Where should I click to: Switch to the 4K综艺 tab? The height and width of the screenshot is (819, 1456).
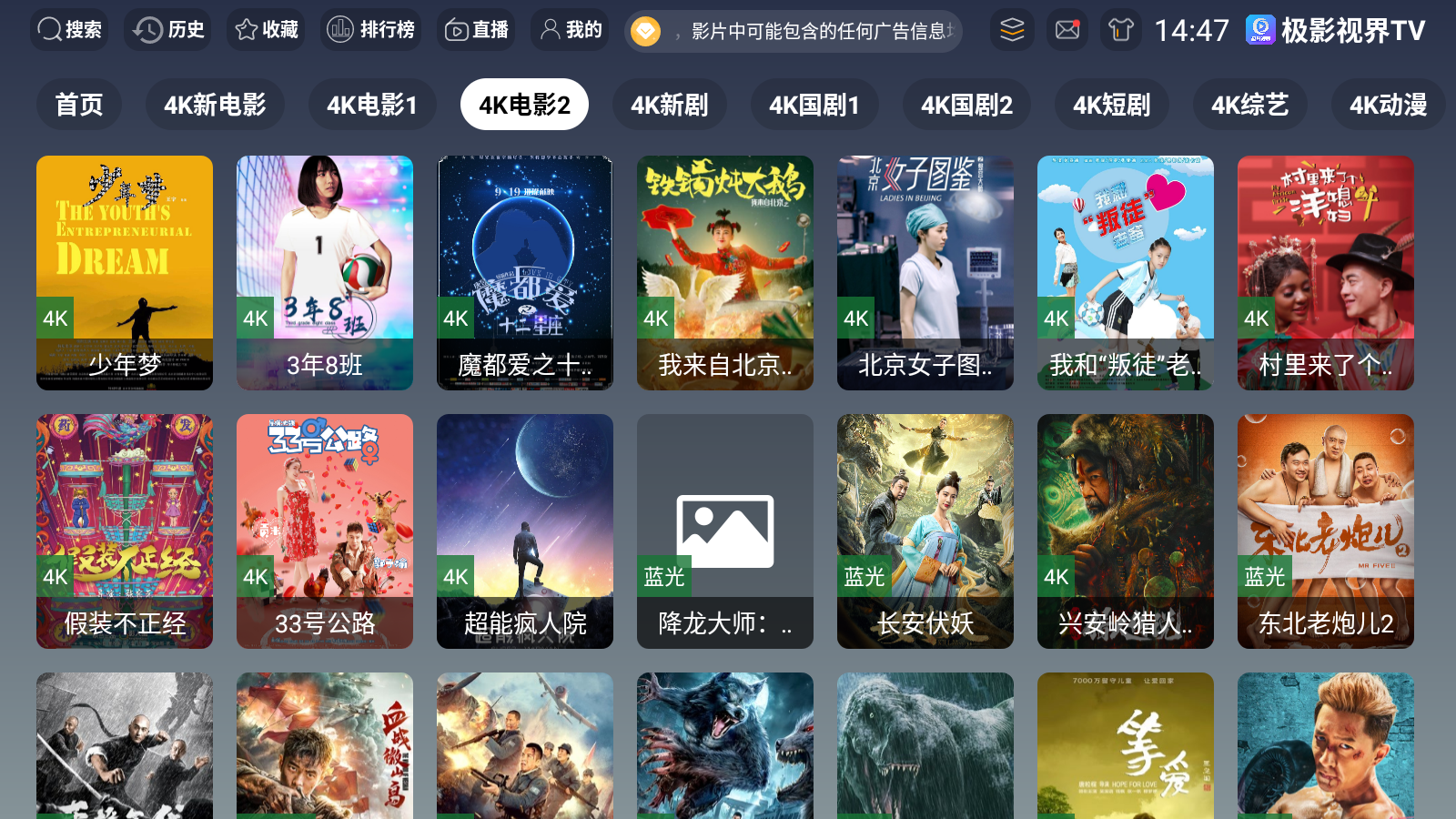click(1250, 105)
